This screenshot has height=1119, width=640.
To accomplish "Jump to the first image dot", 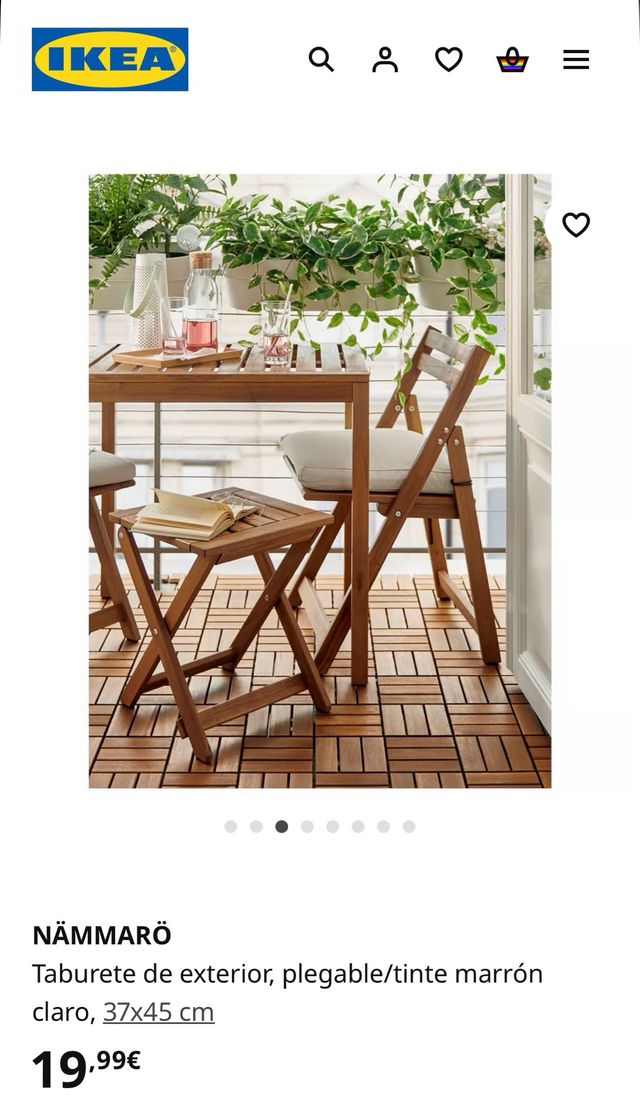I will click(231, 826).
